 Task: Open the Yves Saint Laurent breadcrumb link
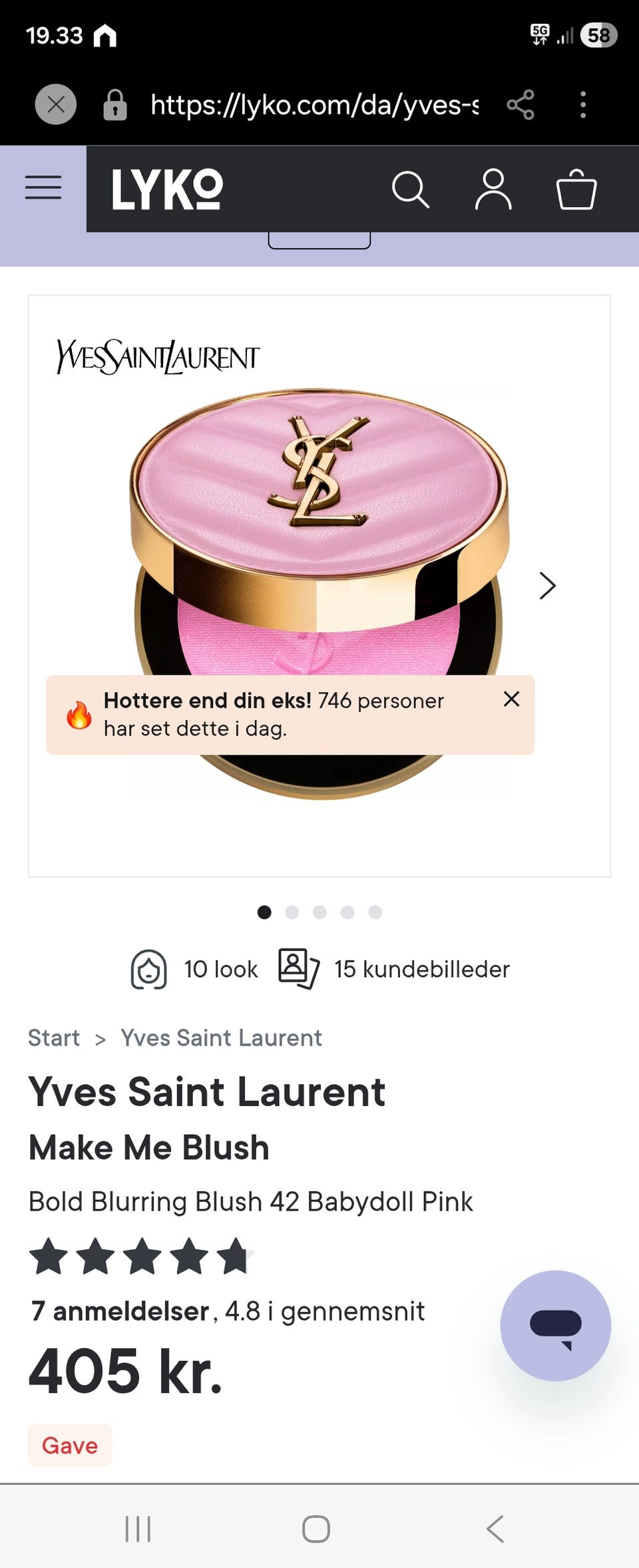(221, 1038)
